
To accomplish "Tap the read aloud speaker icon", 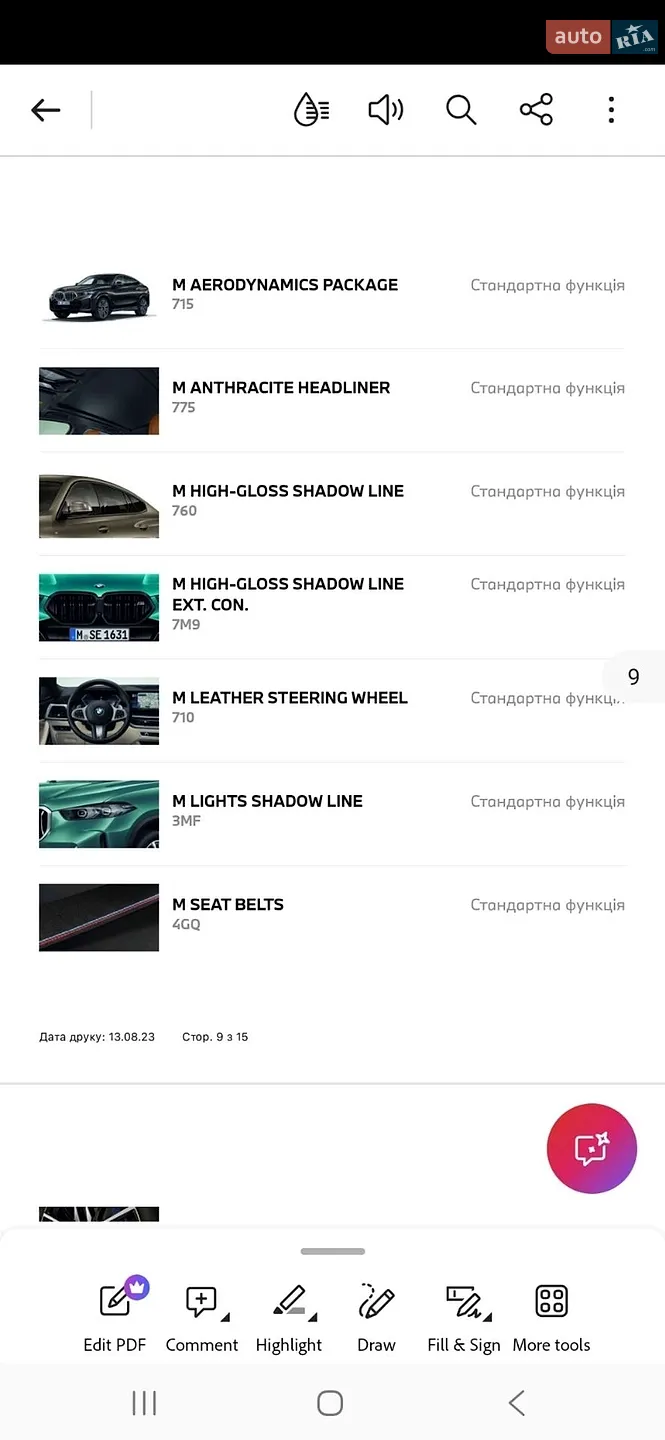I will pos(386,110).
